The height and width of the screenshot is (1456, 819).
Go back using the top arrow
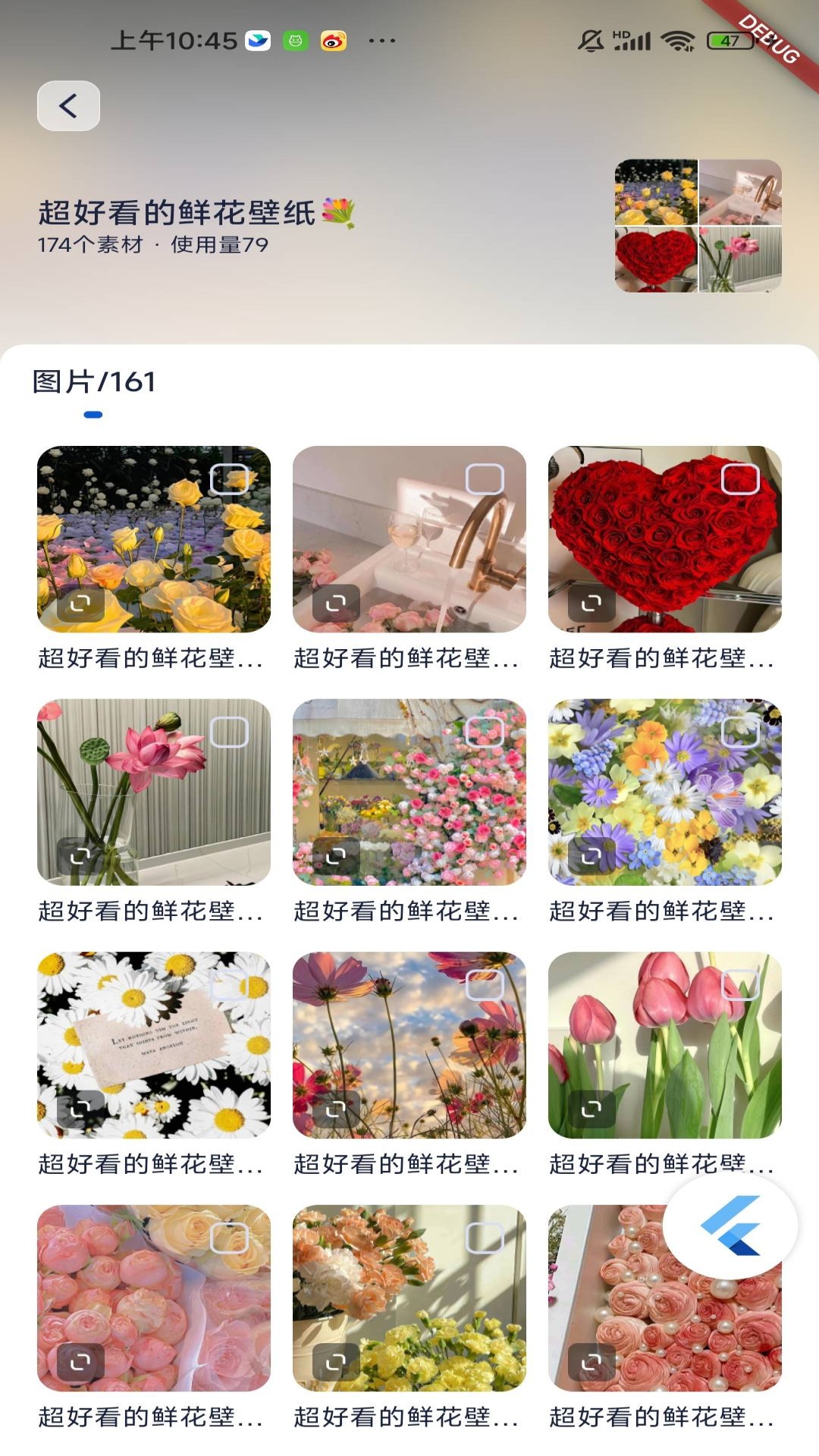[x=68, y=106]
